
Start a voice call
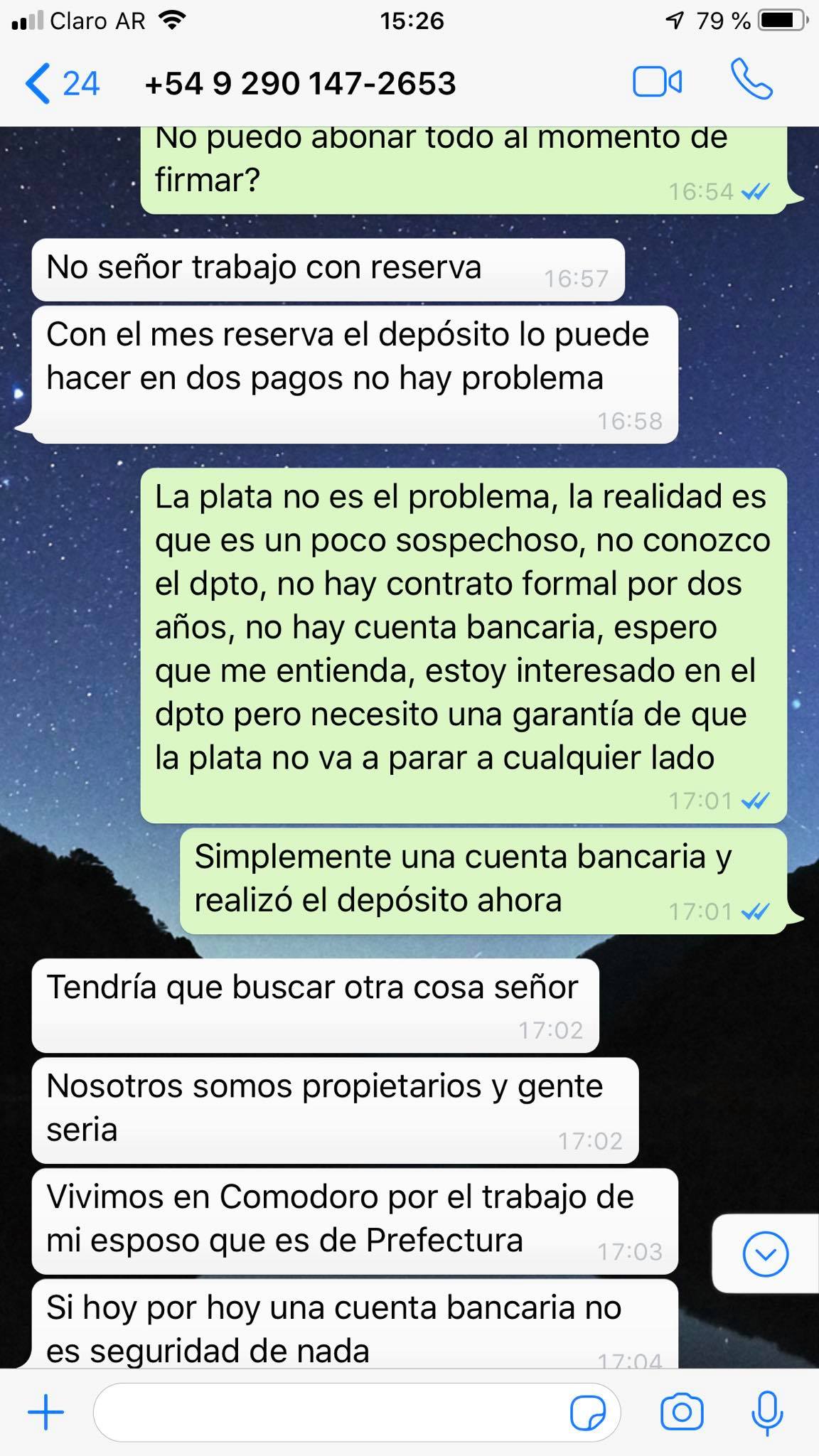point(751,80)
